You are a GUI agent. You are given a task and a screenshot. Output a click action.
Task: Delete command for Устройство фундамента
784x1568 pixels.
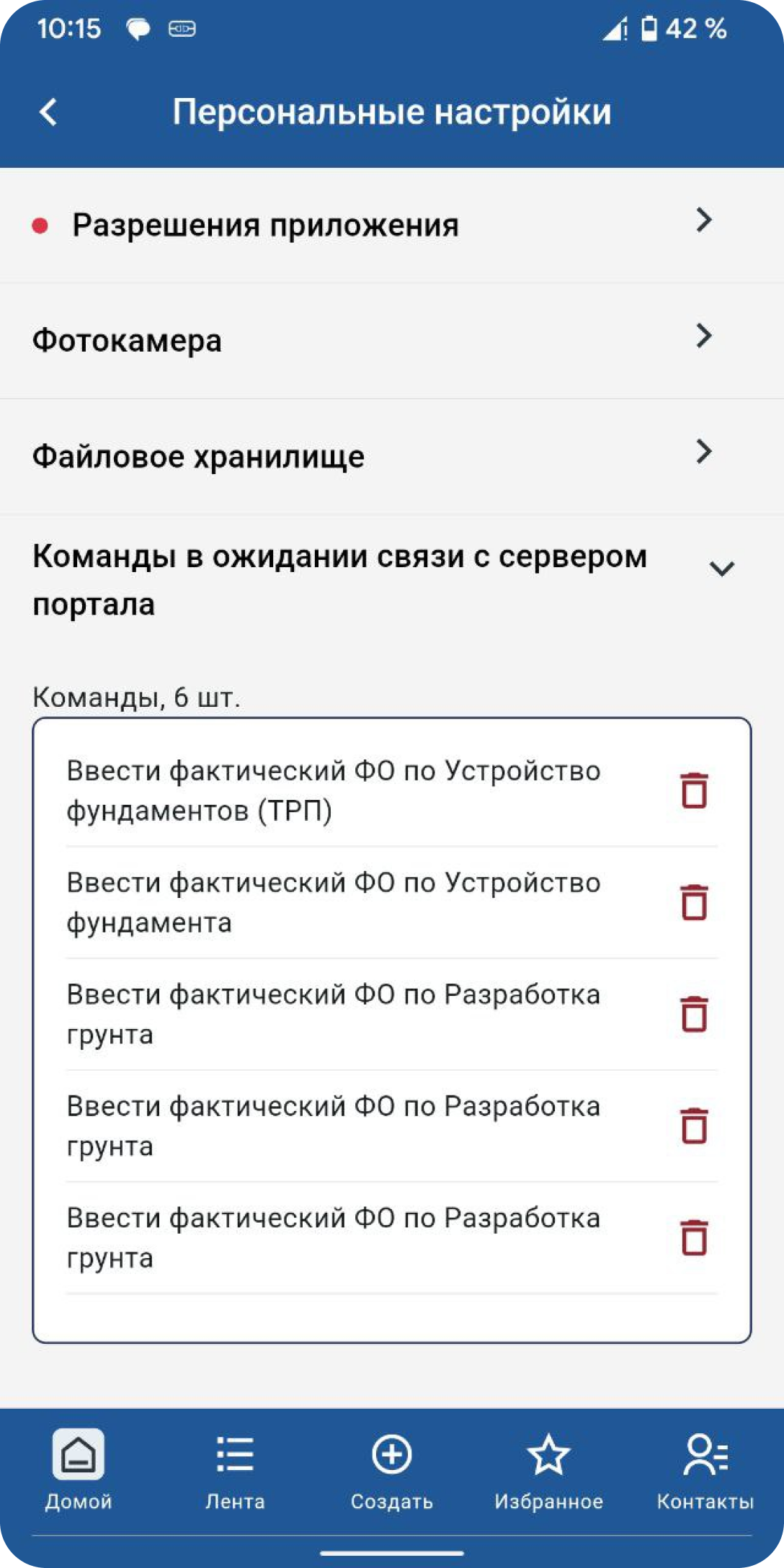click(x=695, y=902)
